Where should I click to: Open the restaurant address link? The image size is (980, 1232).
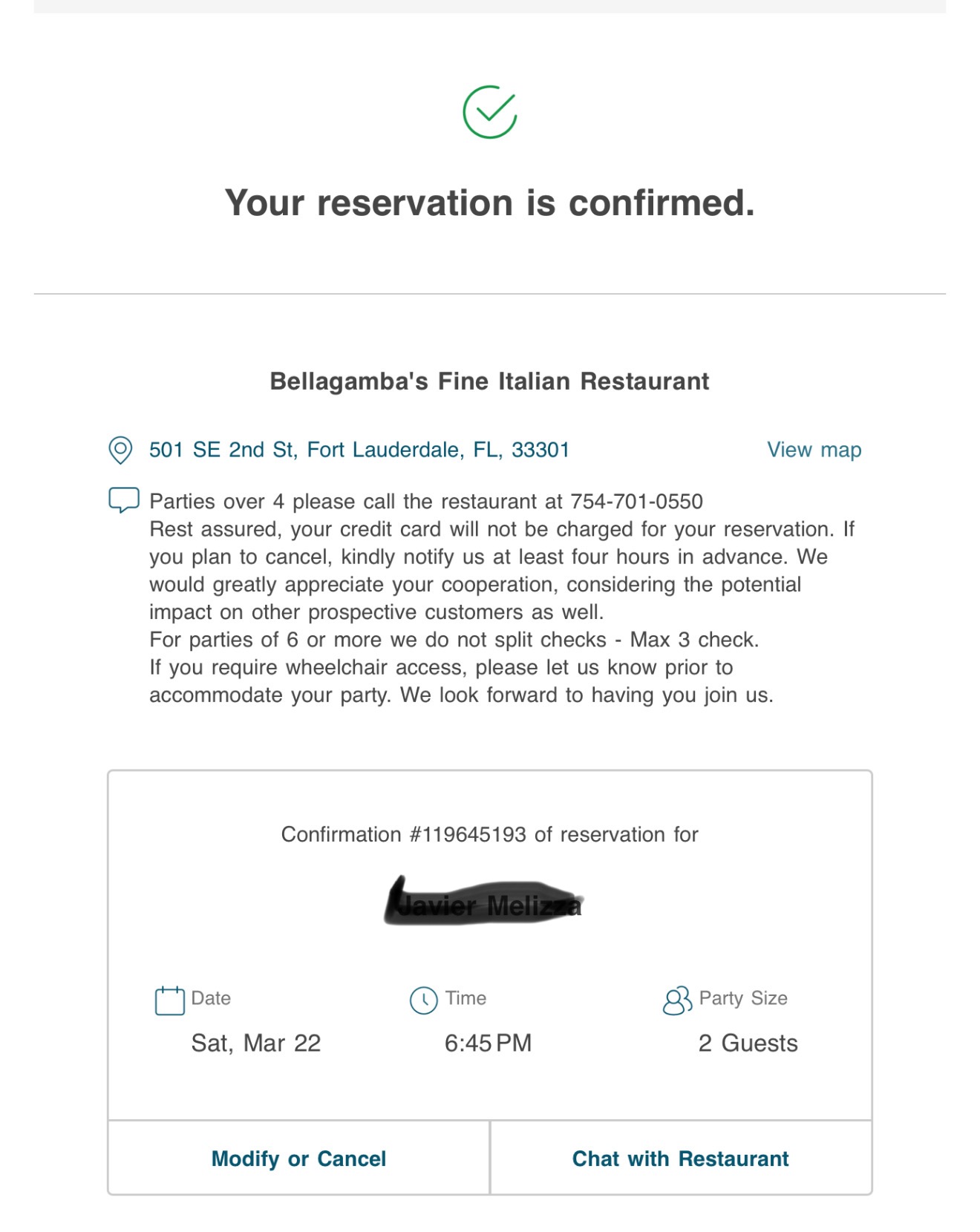tap(359, 450)
